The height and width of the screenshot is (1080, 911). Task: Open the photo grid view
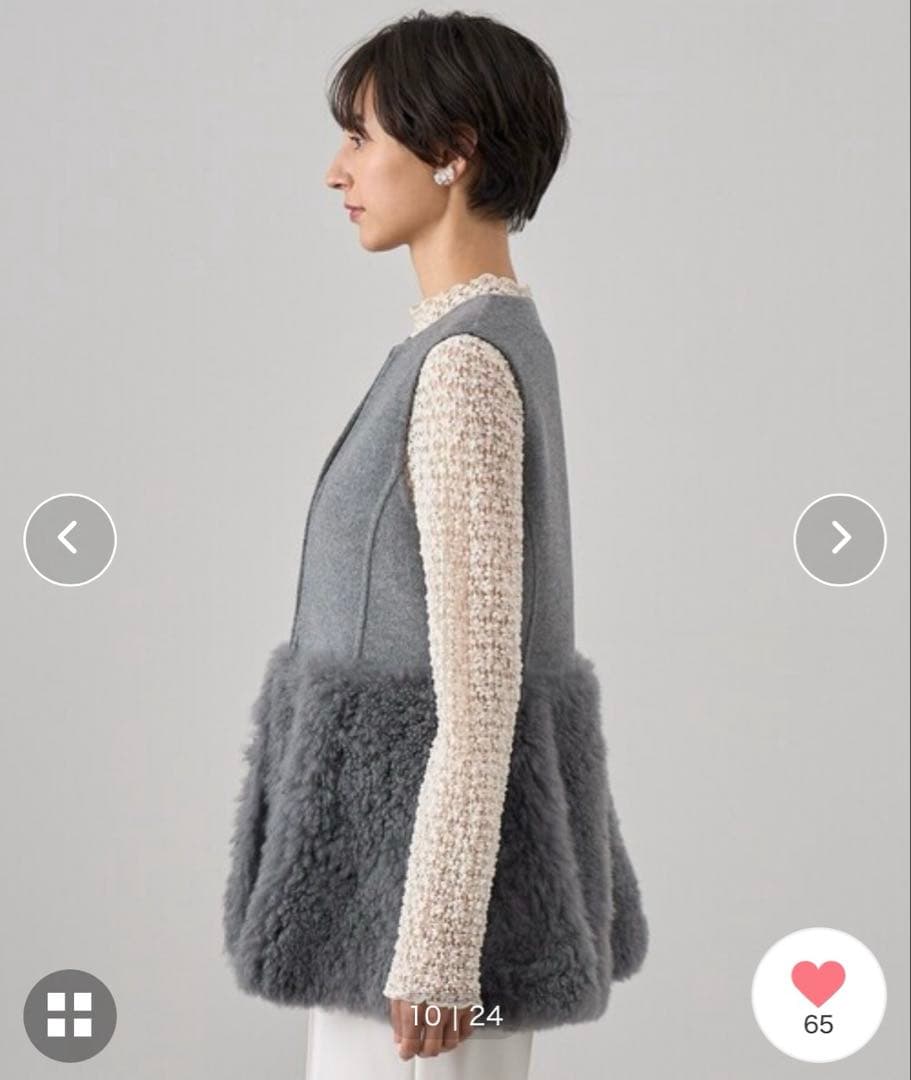(70, 1015)
